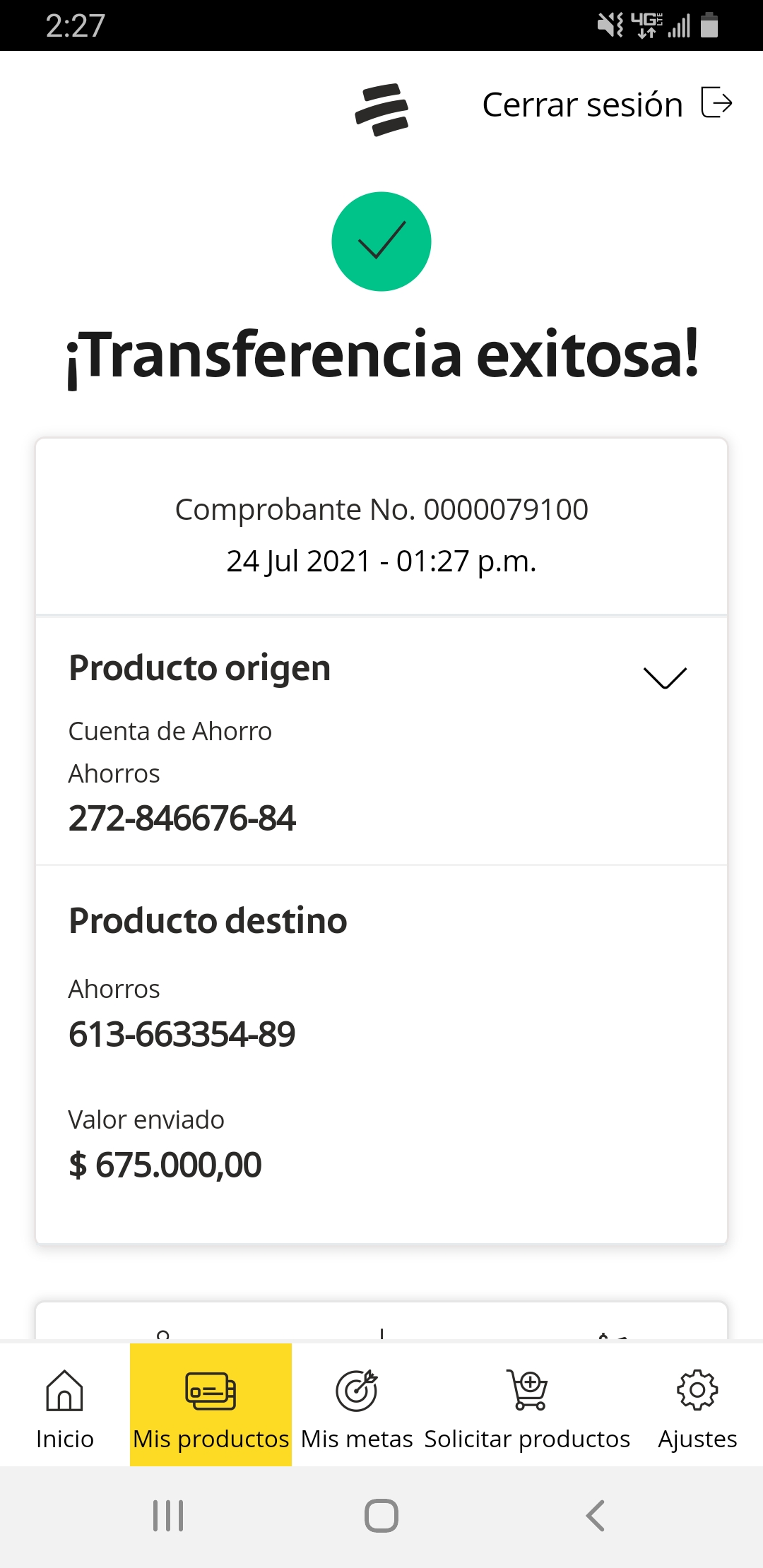Open the Ajustes settings tab

697,1406
